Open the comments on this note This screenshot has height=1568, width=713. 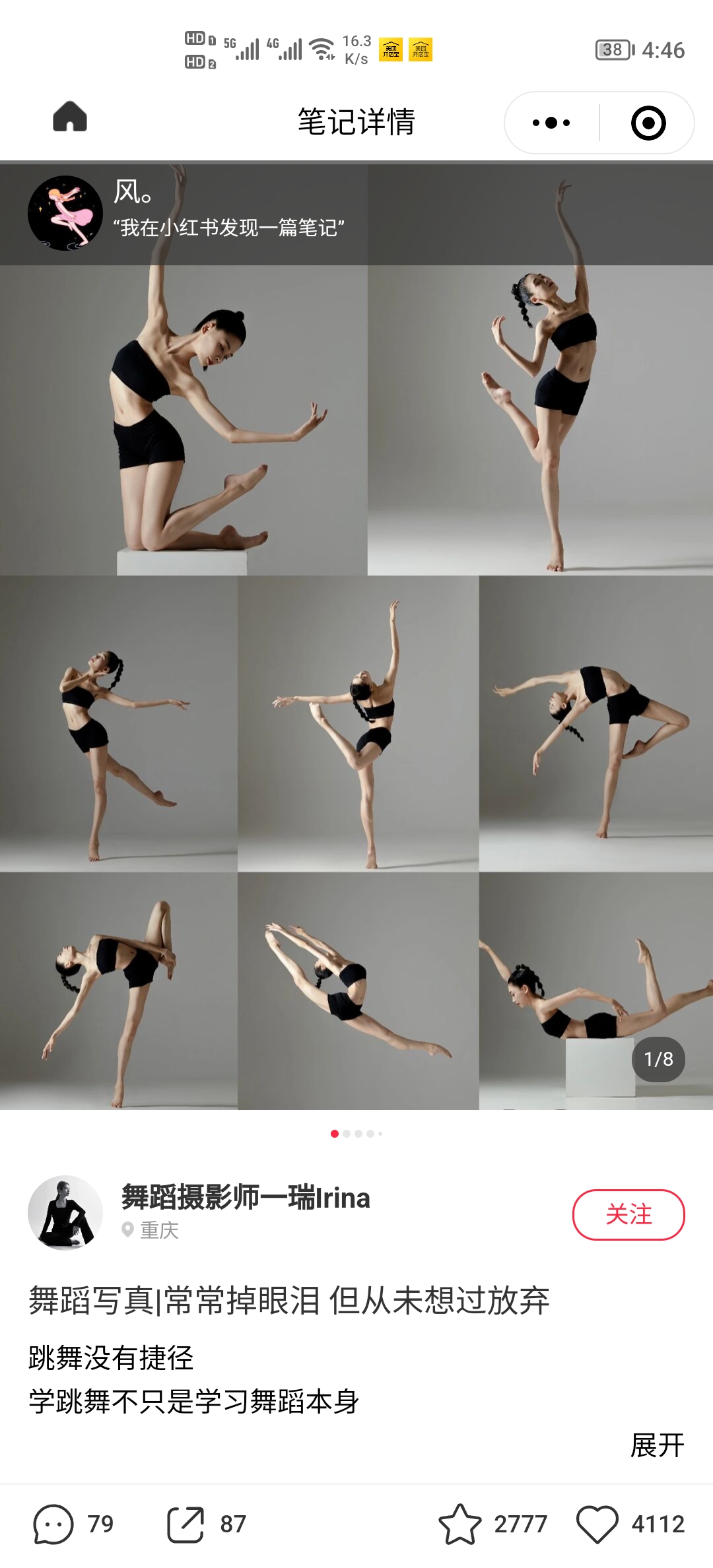(53, 1523)
